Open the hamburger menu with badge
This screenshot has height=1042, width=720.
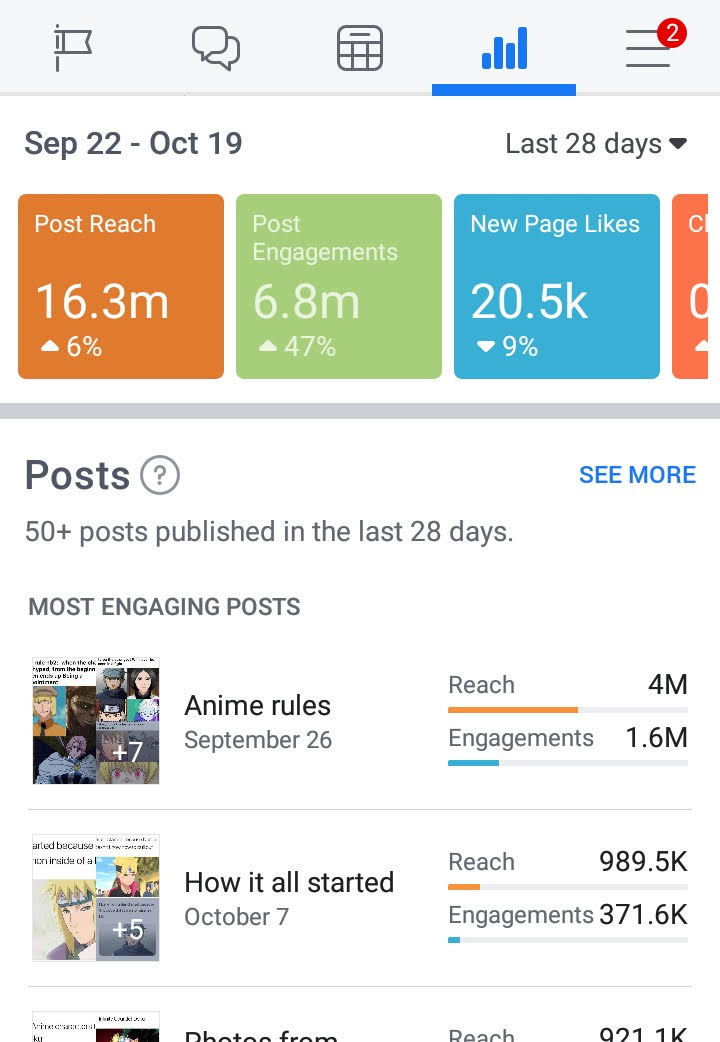click(x=648, y=48)
